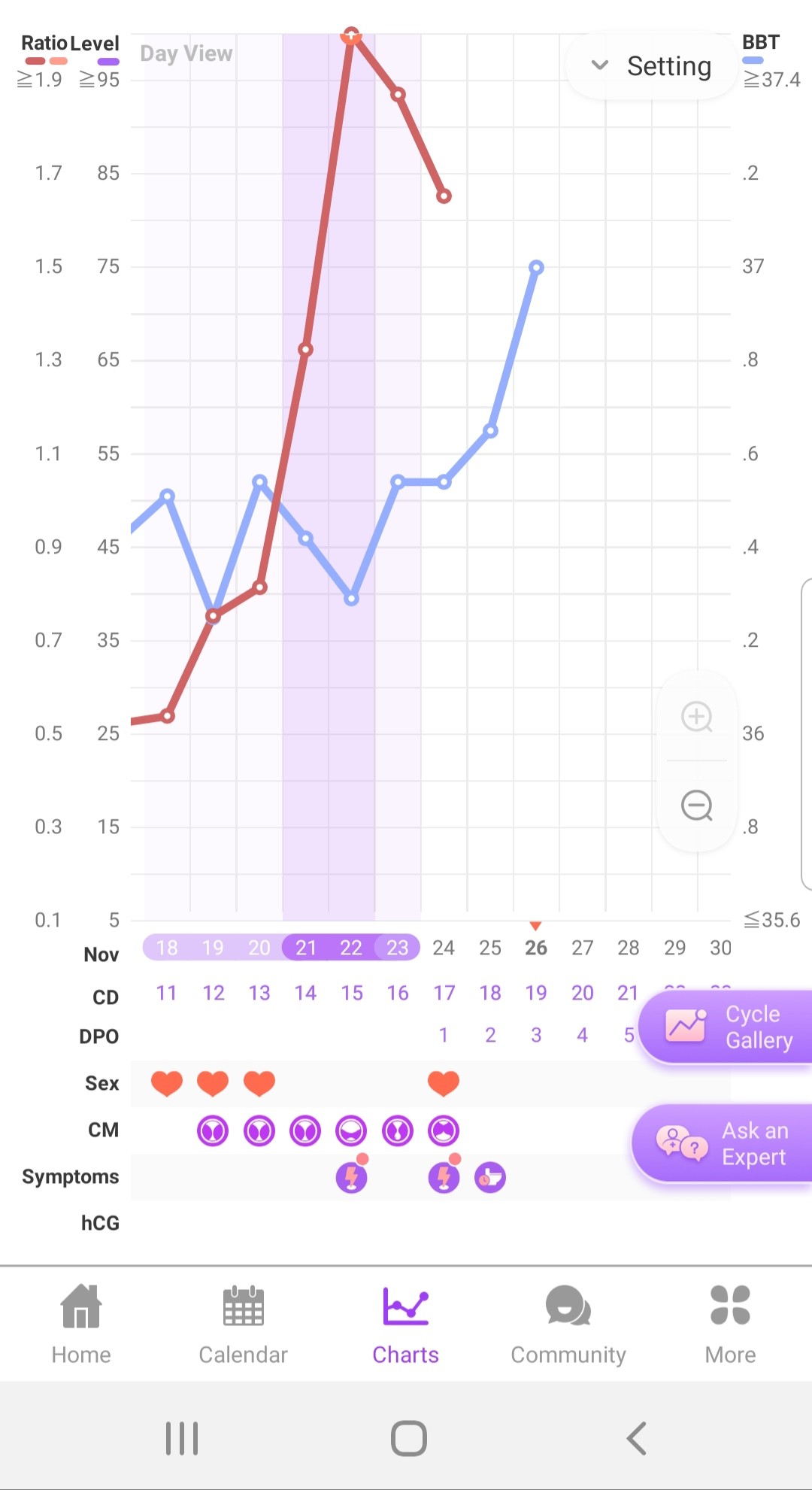Expand the Setting dropdown
812x1490 pixels.
pos(652,66)
